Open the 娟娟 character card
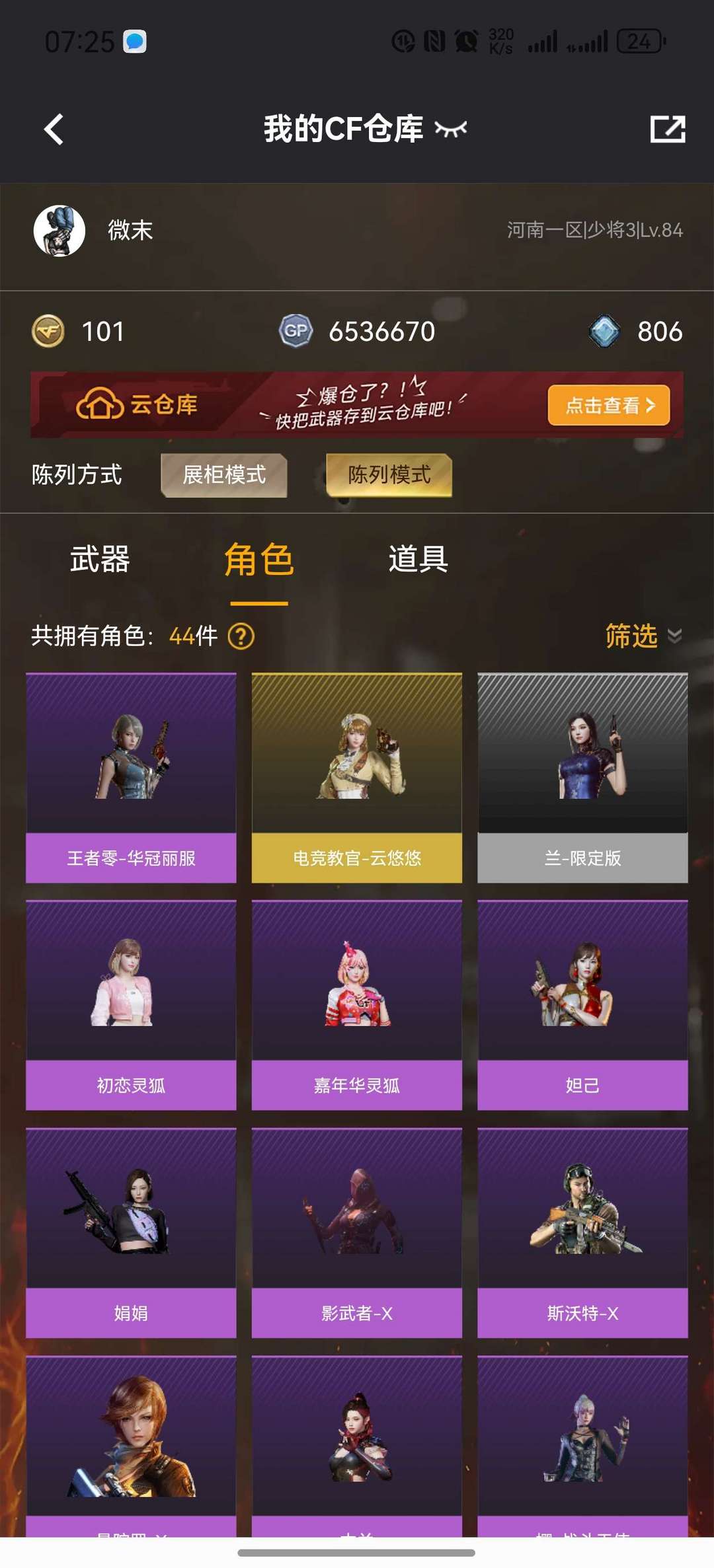The image size is (714, 1568). click(131, 1232)
